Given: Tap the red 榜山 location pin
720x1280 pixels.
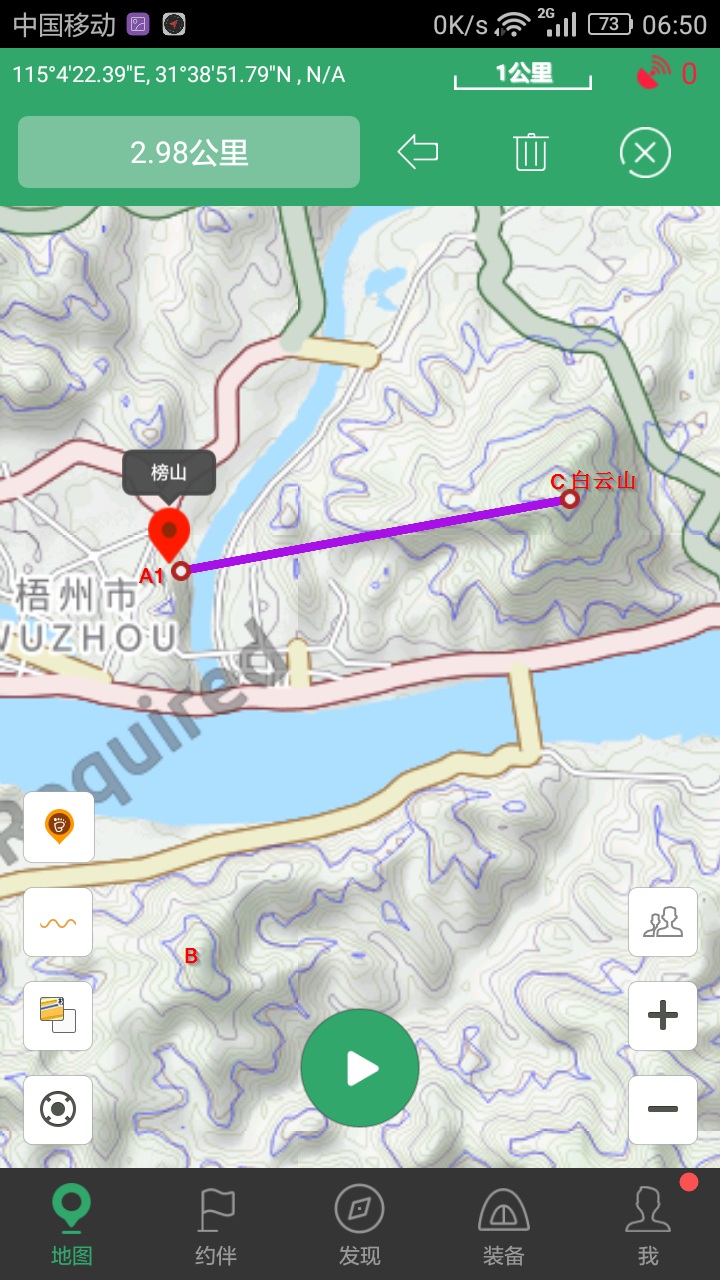Looking at the screenshot, I should coord(169,533).
